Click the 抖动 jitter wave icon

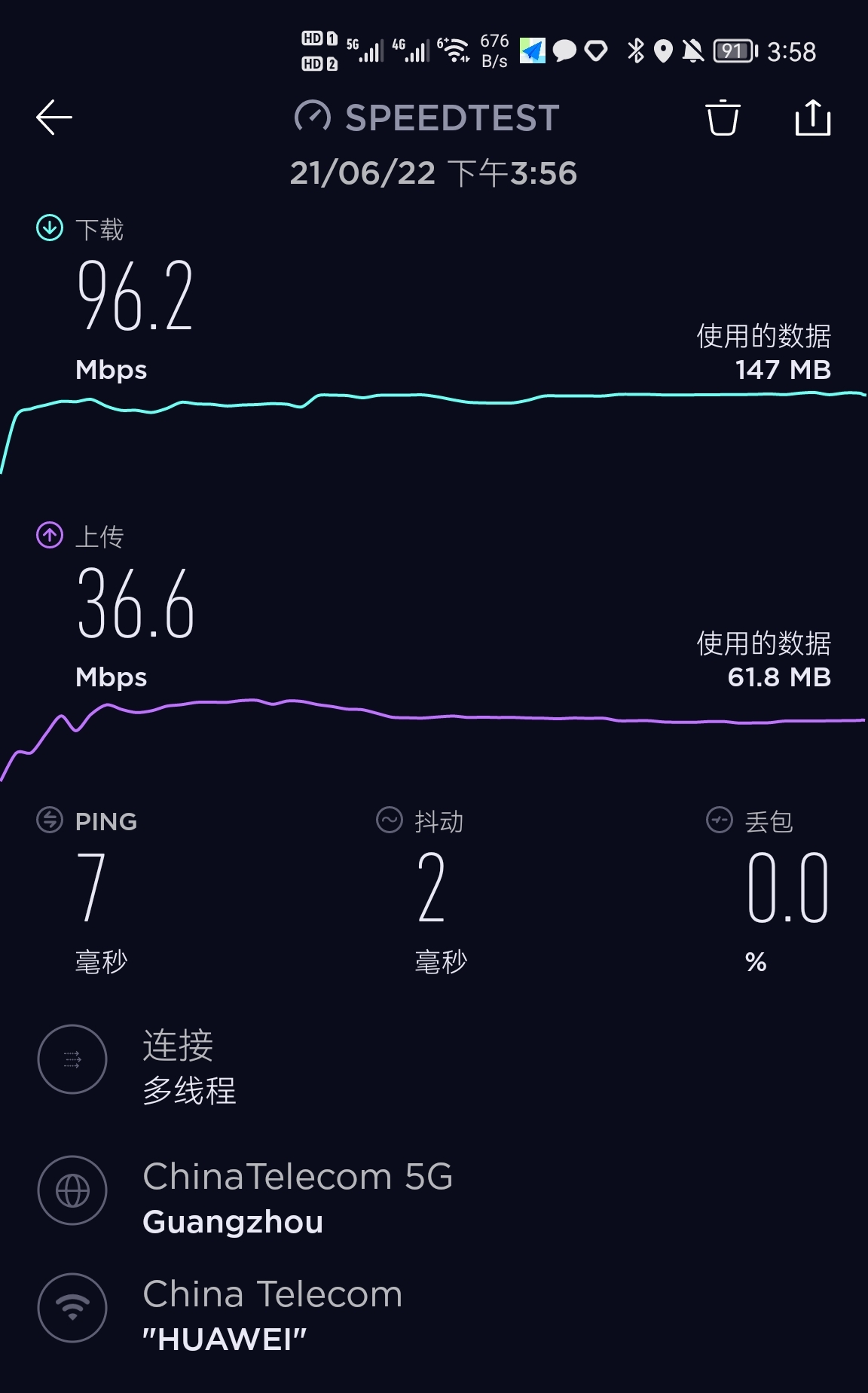point(387,822)
